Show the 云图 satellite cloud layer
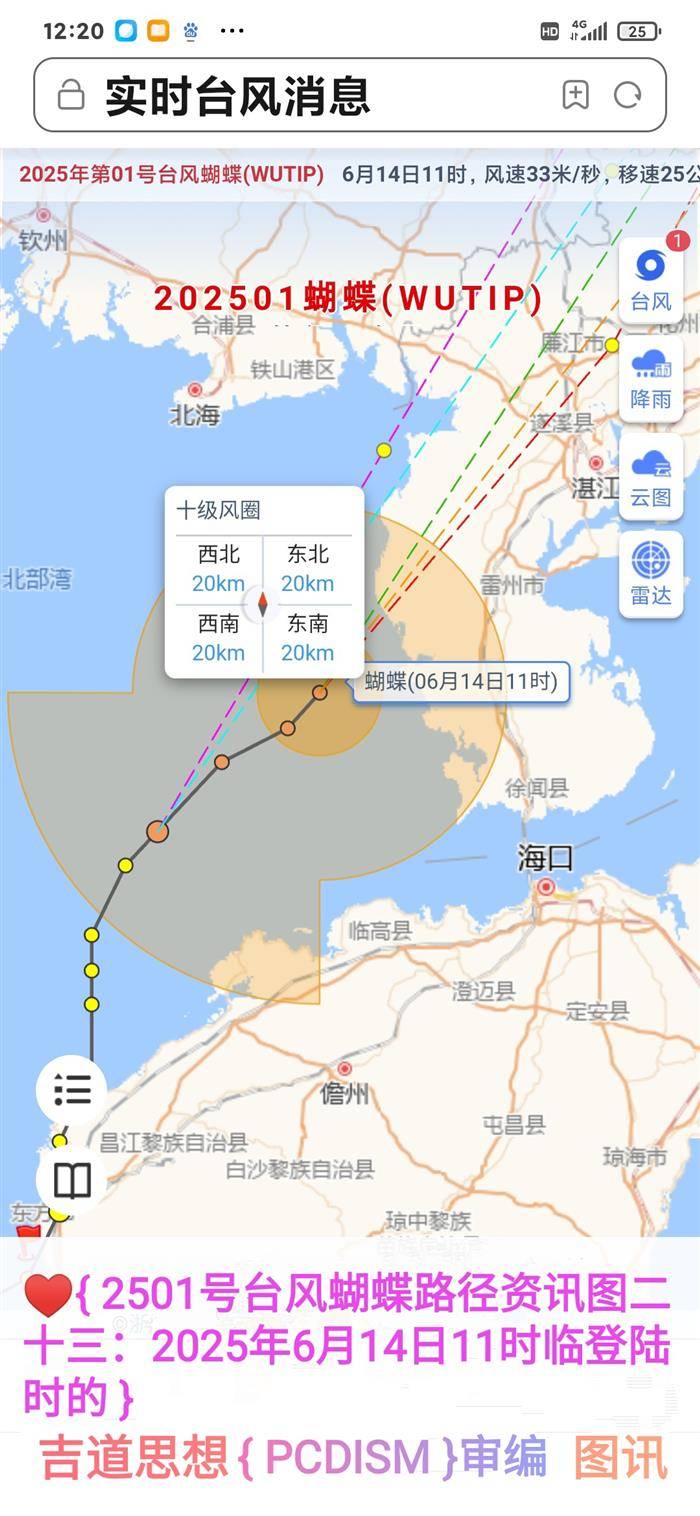The height and width of the screenshot is (1516, 700). 651,477
